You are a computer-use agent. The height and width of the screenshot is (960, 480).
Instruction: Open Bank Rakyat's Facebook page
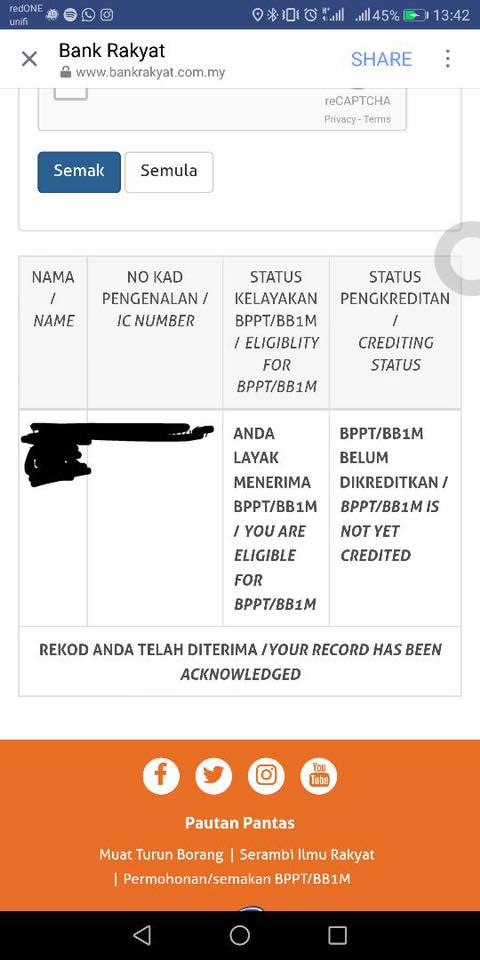point(161,776)
